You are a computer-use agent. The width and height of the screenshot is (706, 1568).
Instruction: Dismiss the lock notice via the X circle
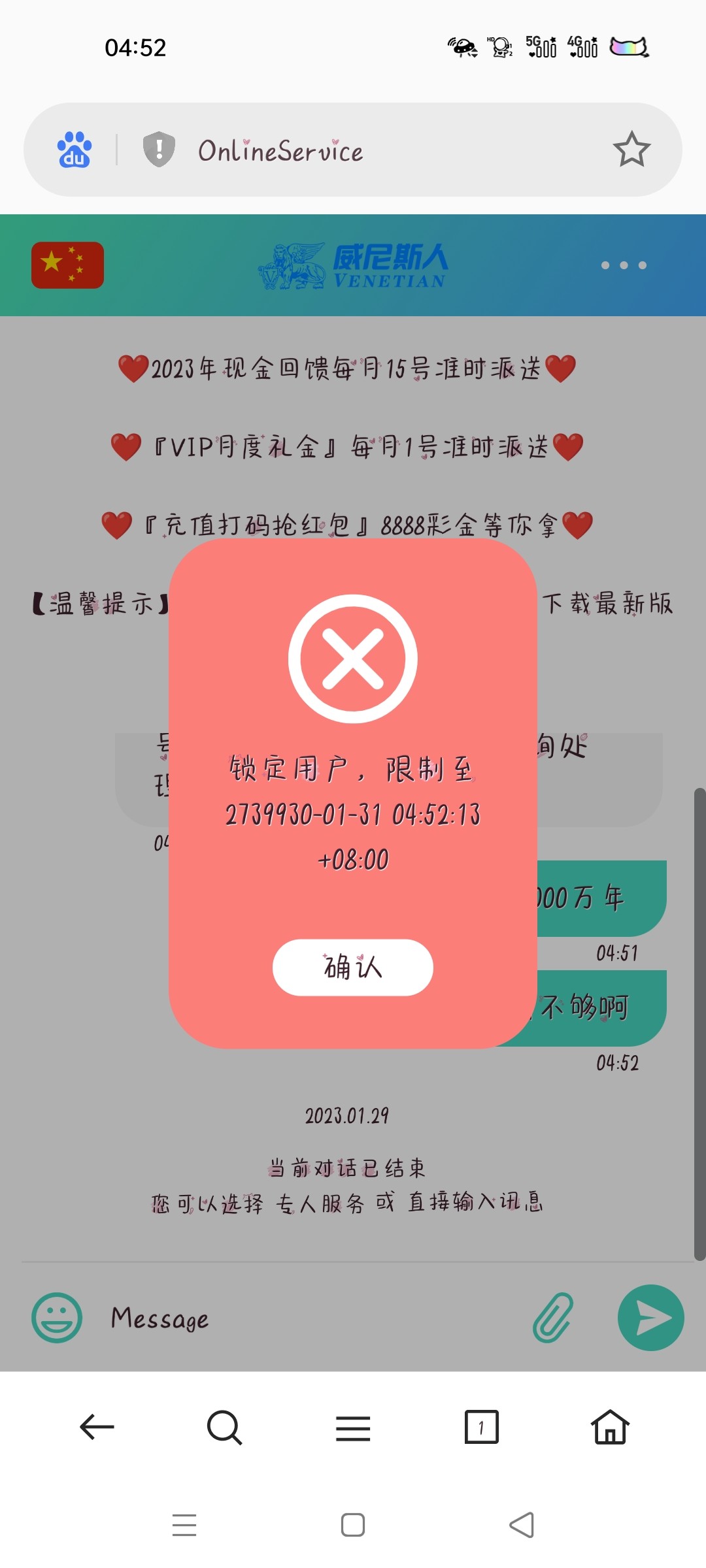pyautogui.click(x=353, y=659)
